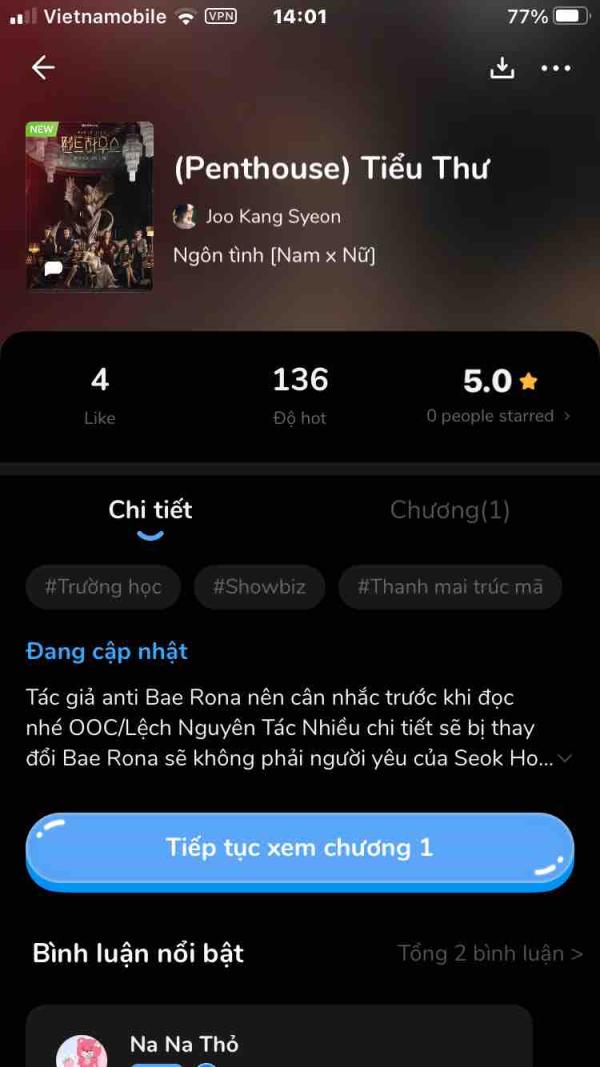The image size is (600, 1067).
Task: View all via Tổng 2 bình luận
Action: [490, 953]
